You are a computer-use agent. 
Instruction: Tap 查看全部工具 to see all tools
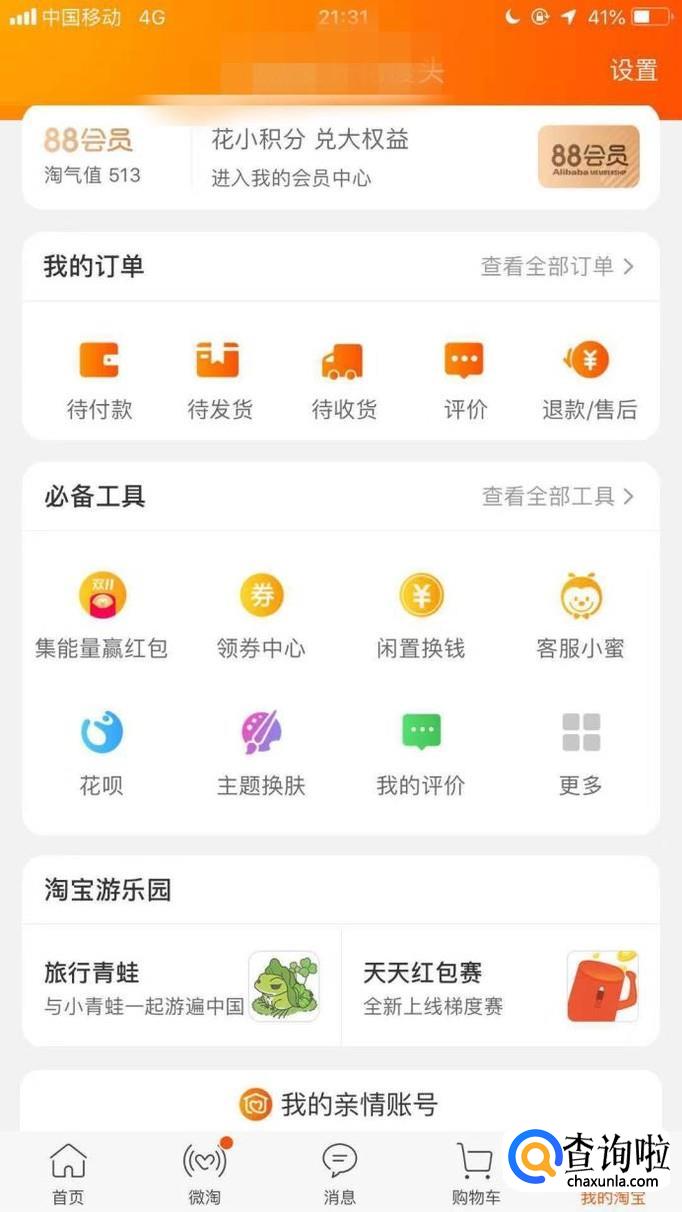(x=557, y=496)
